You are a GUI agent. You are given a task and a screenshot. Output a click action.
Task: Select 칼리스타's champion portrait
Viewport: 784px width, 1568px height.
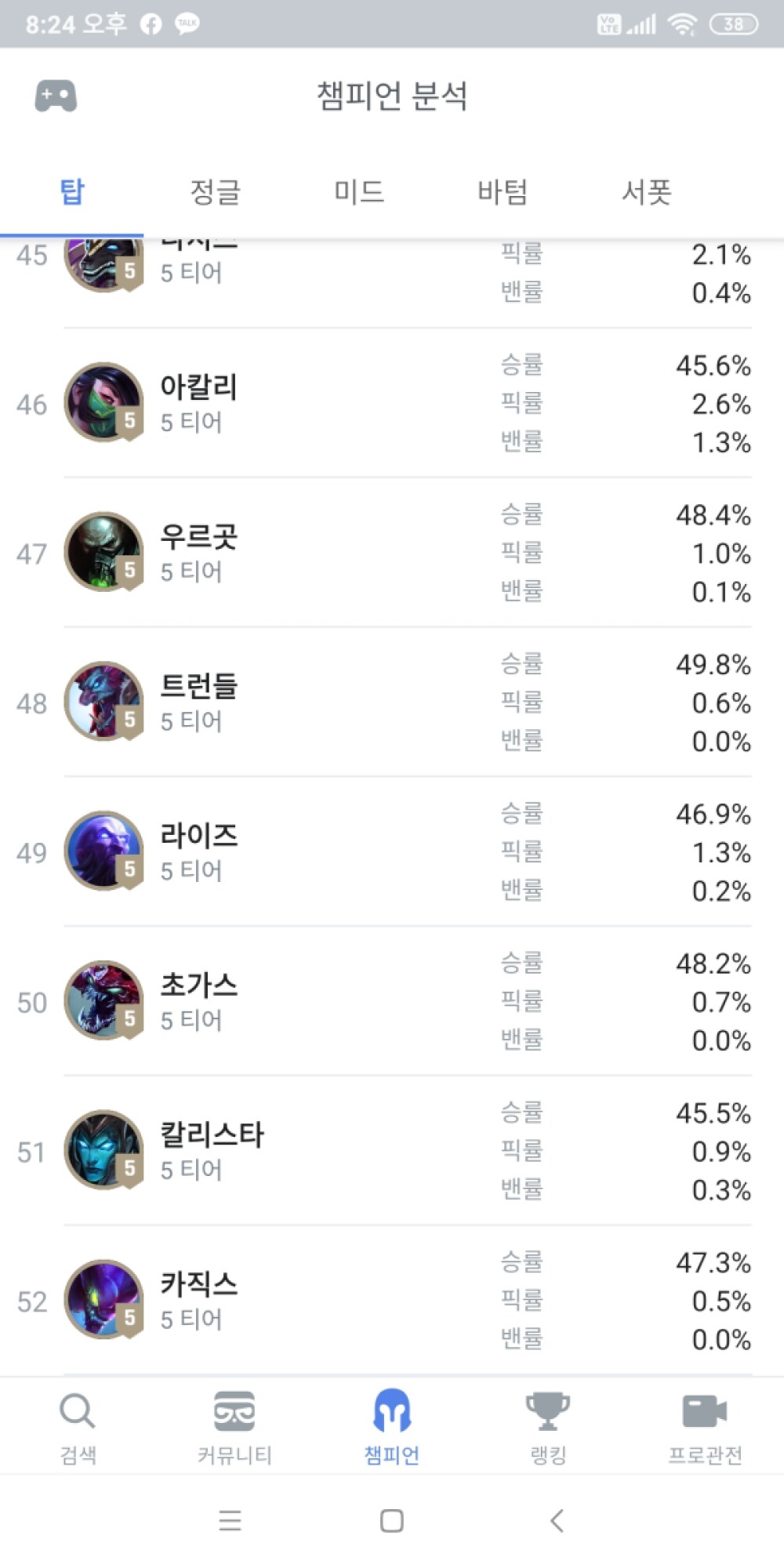pyautogui.click(x=104, y=1149)
